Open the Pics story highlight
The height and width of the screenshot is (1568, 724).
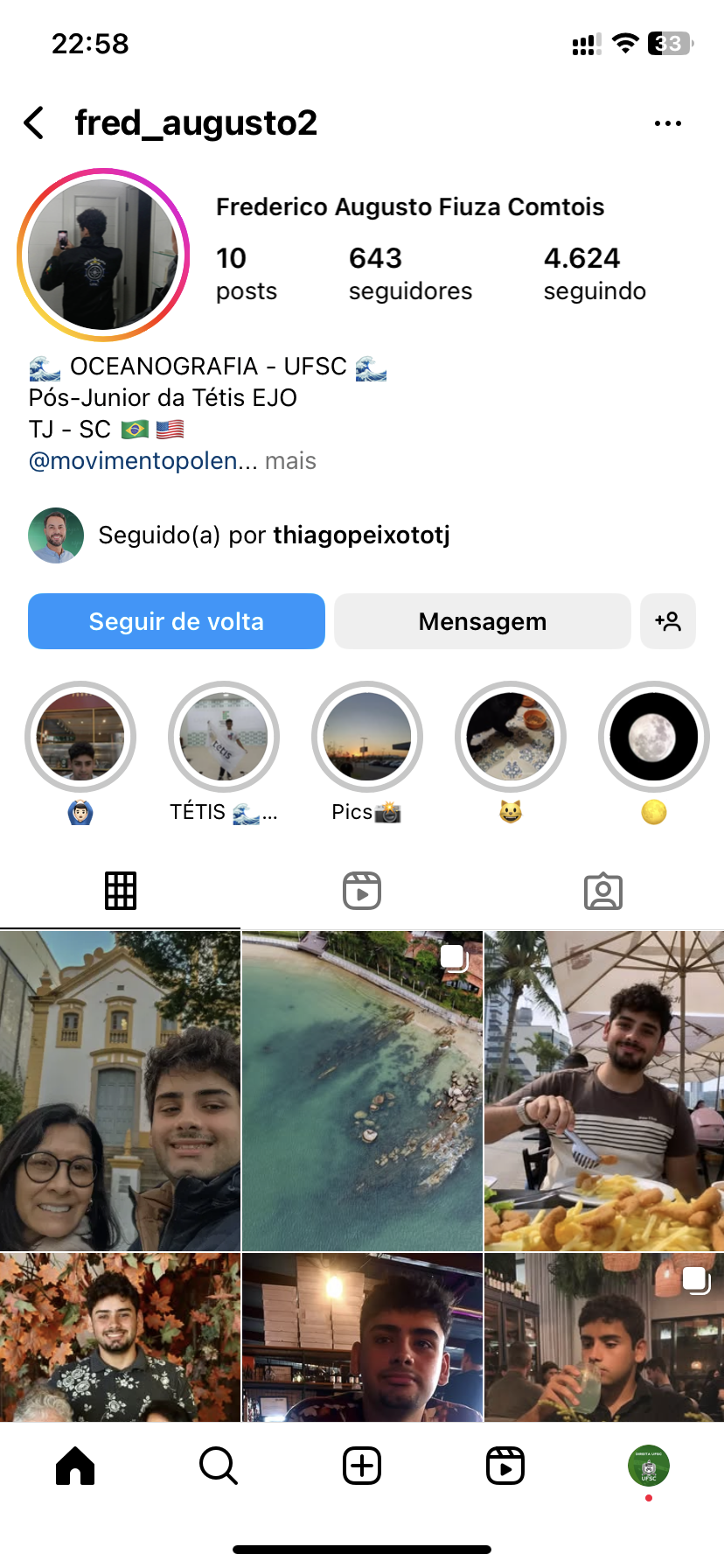point(367,737)
